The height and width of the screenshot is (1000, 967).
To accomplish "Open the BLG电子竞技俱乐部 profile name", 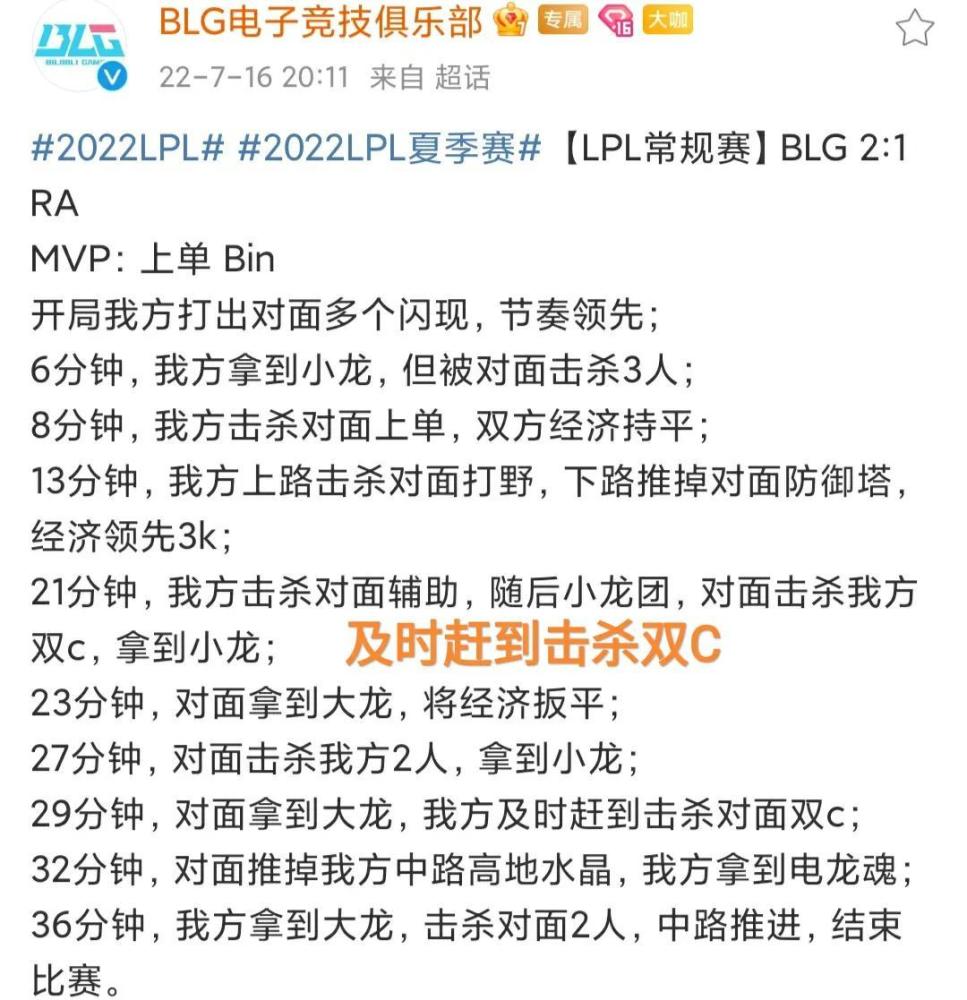I will tap(321, 22).
